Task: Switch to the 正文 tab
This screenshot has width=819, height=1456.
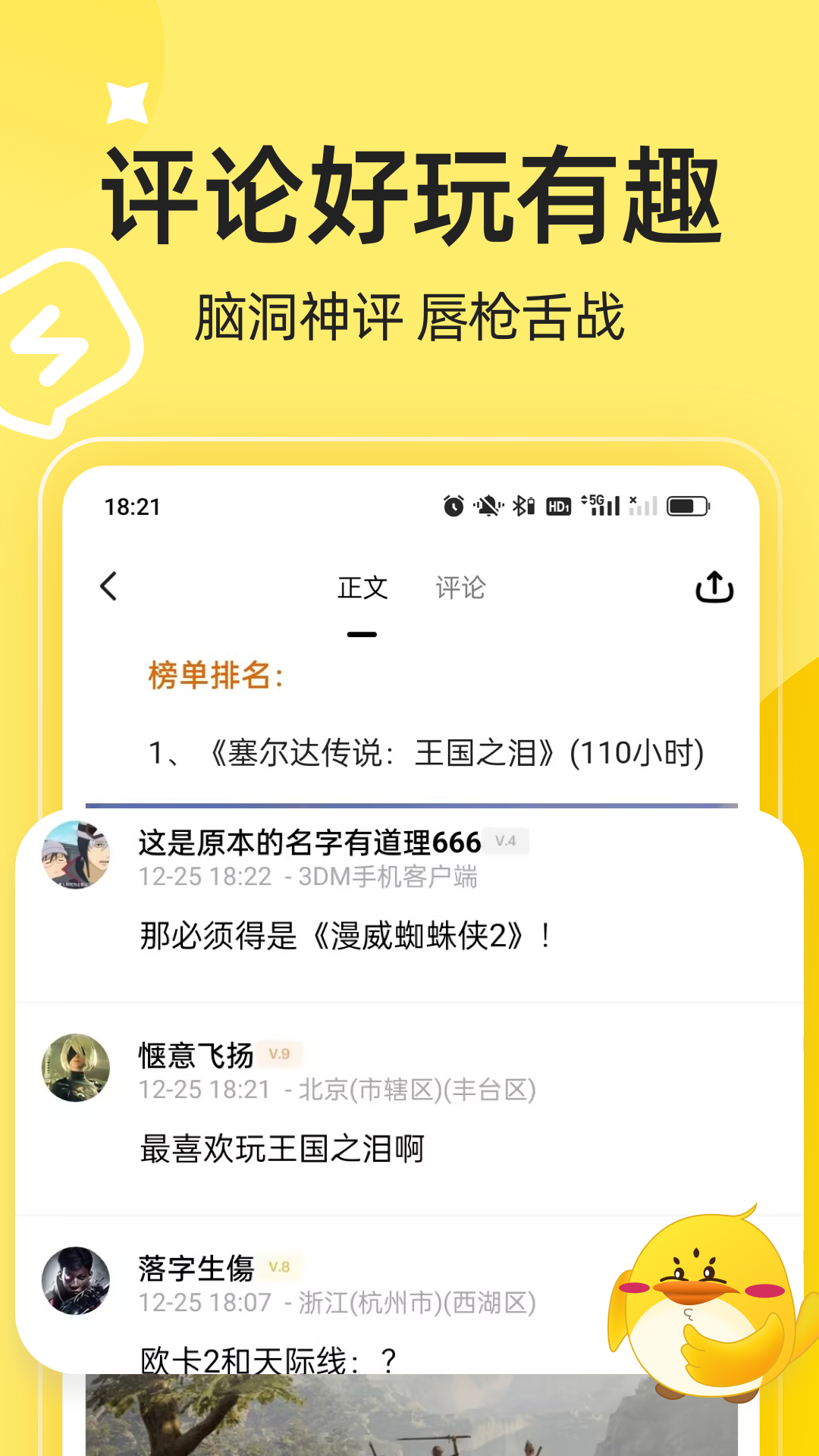Action: (x=362, y=588)
